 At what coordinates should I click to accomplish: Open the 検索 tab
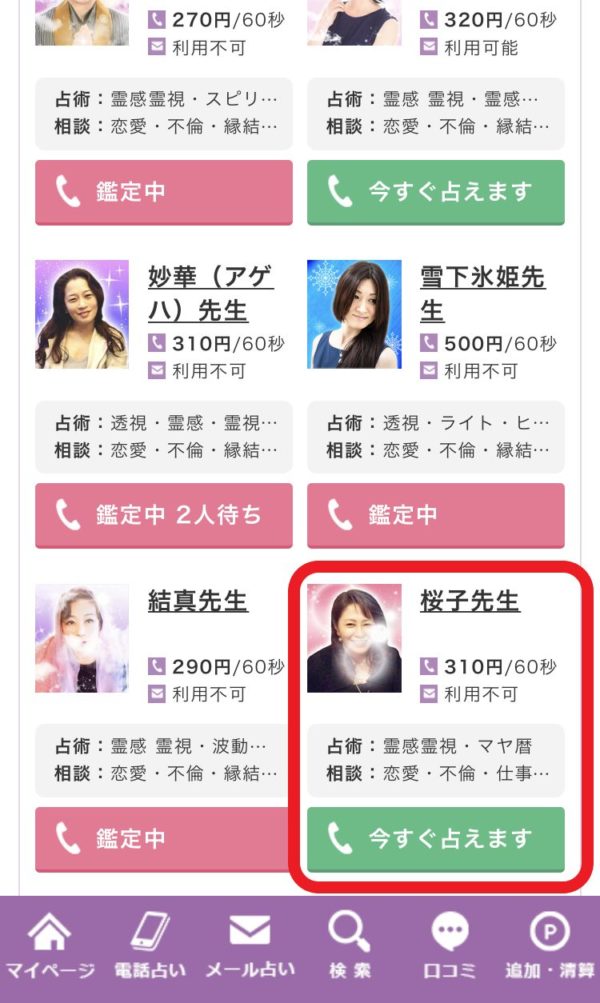pyautogui.click(x=350, y=947)
